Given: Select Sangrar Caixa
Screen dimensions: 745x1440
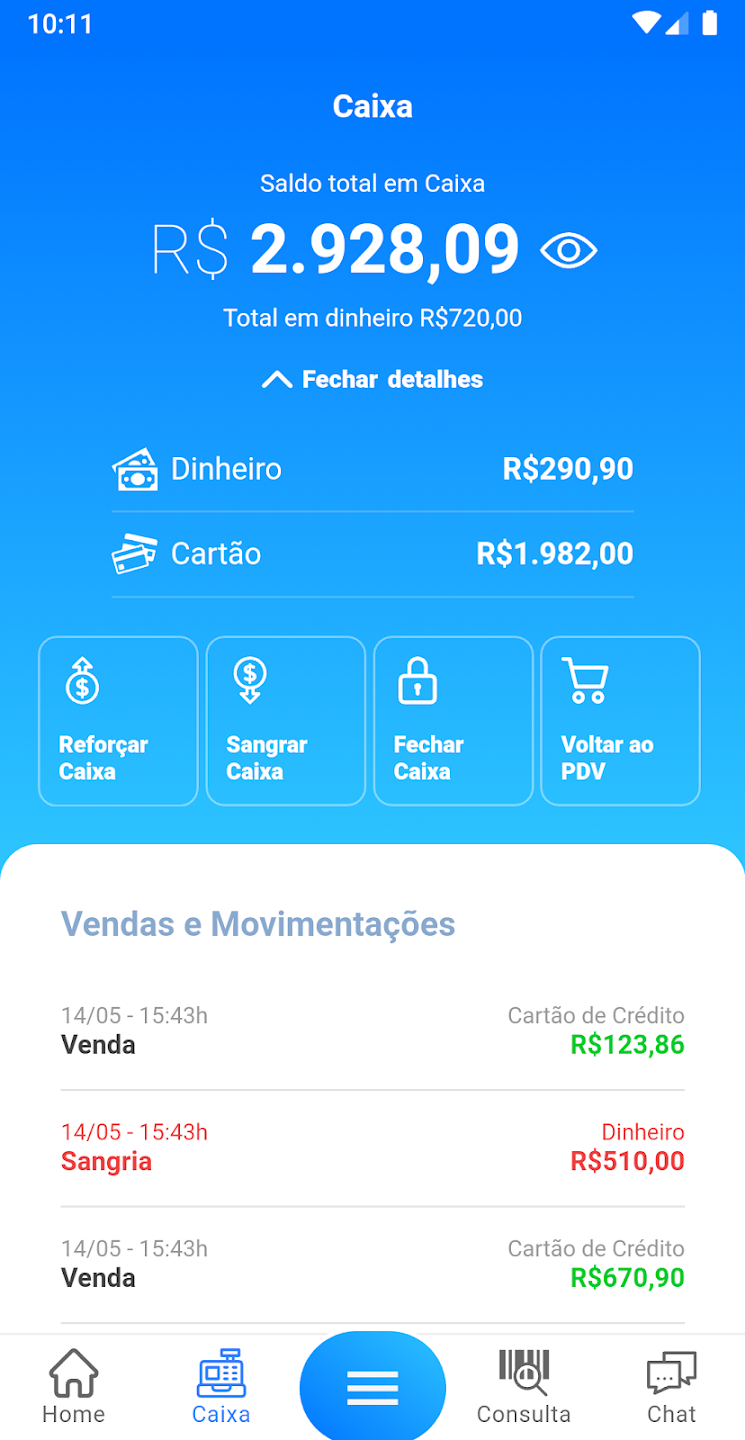Looking at the screenshot, I should pos(286,721).
